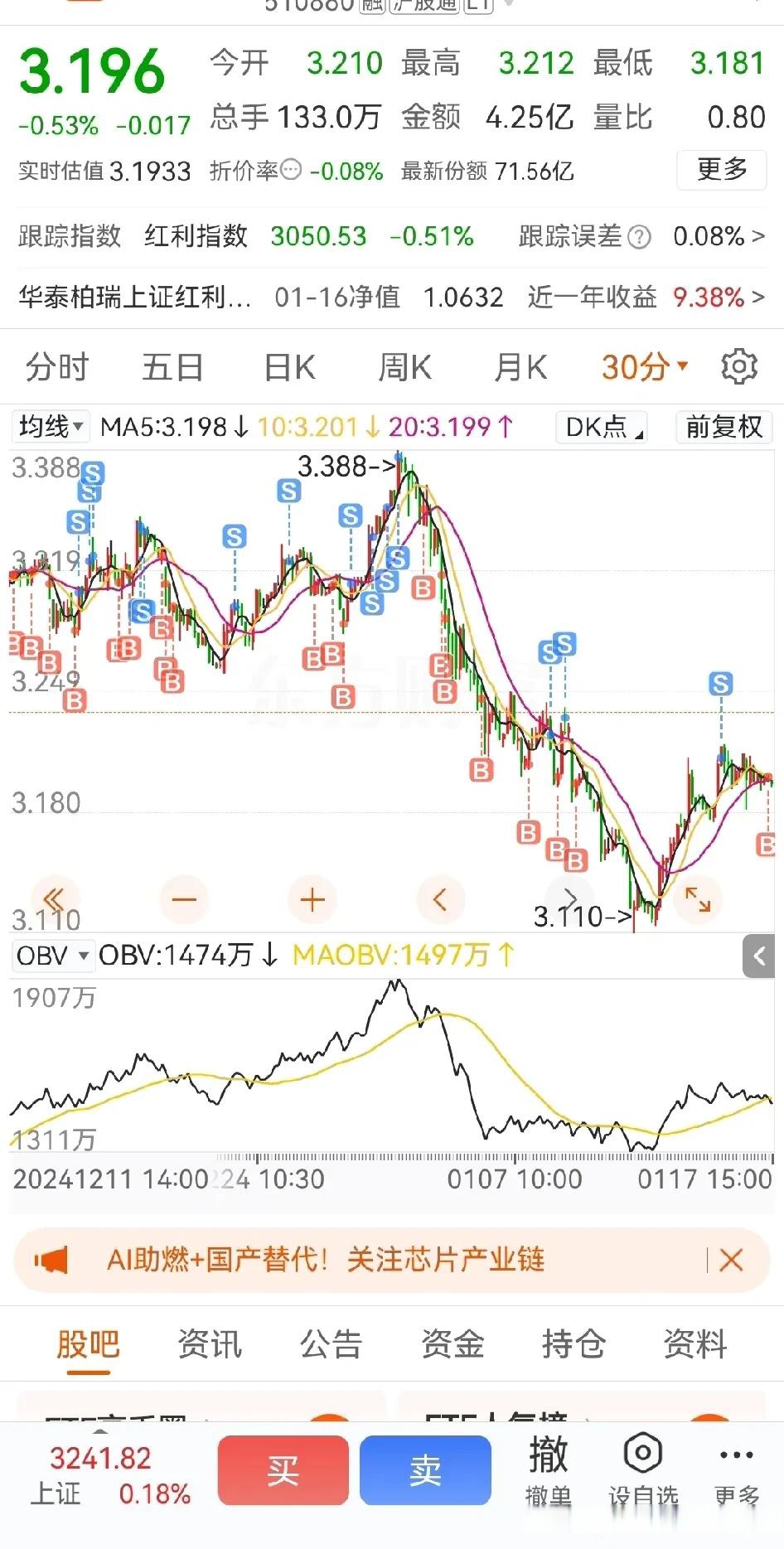The height and width of the screenshot is (1549, 784).
Task: Collapse the OBV indicator panel chevron
Action: pos(758,956)
